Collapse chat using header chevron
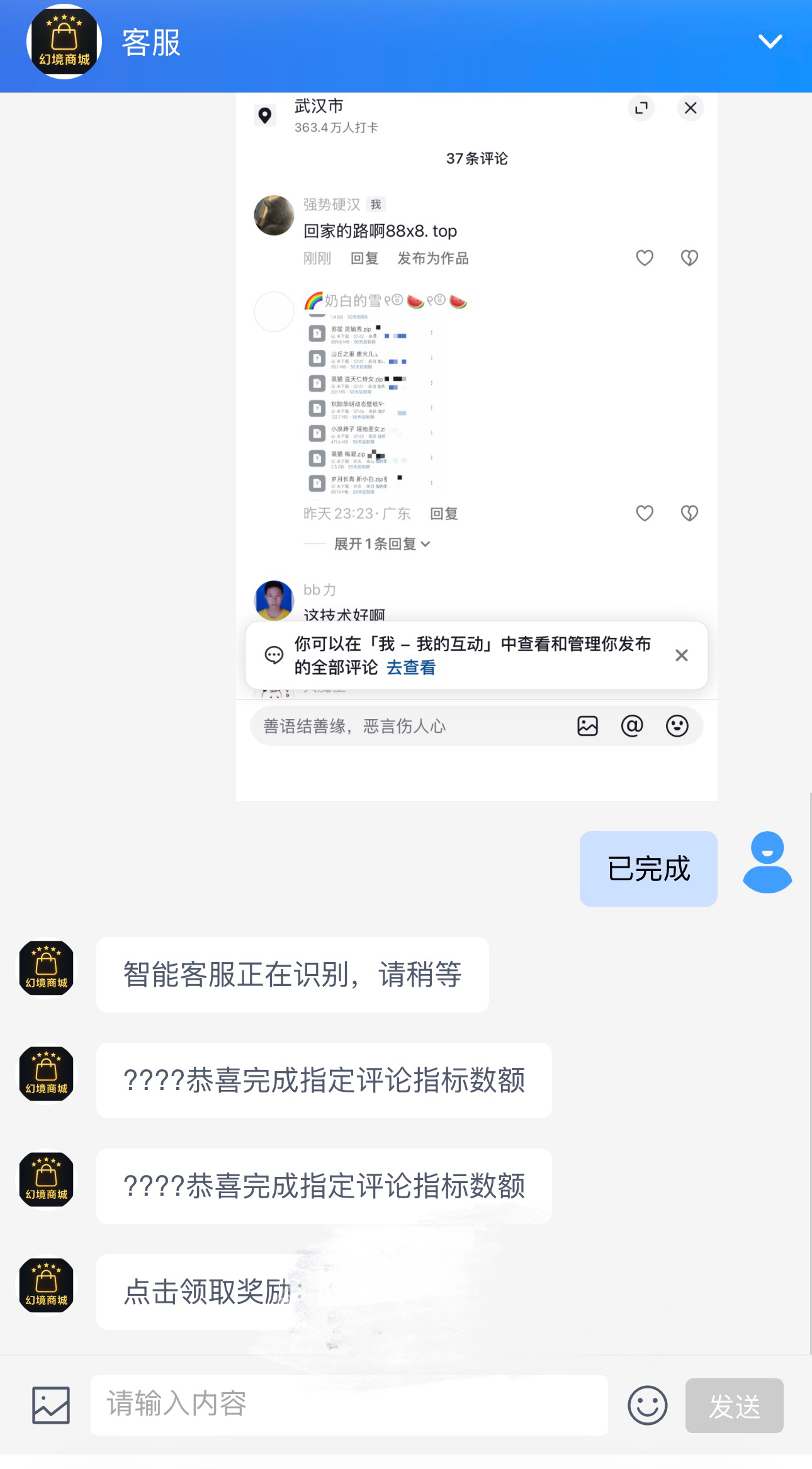812x1469 pixels. click(769, 42)
